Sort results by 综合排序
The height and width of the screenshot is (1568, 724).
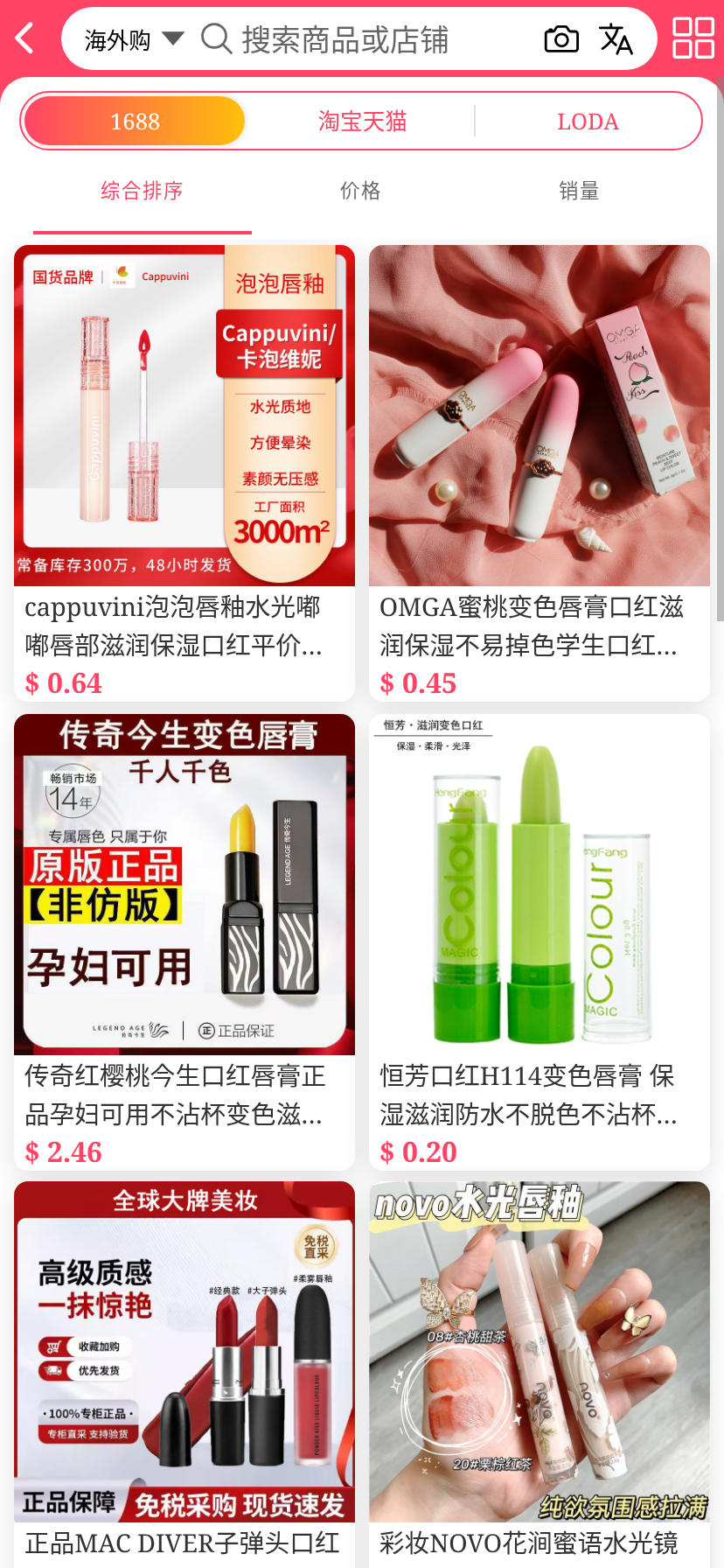142,191
